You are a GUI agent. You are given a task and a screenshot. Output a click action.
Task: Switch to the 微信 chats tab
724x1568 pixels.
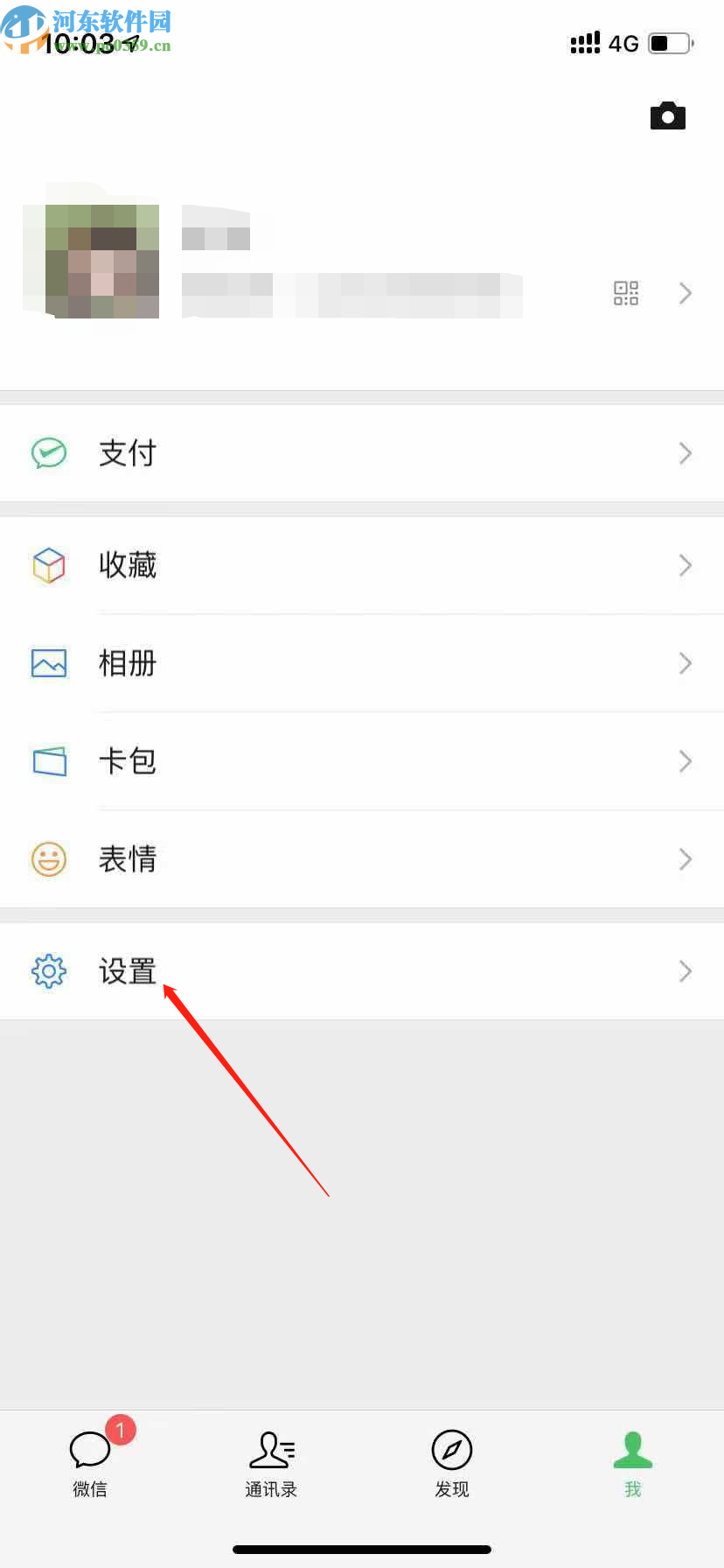91,1463
